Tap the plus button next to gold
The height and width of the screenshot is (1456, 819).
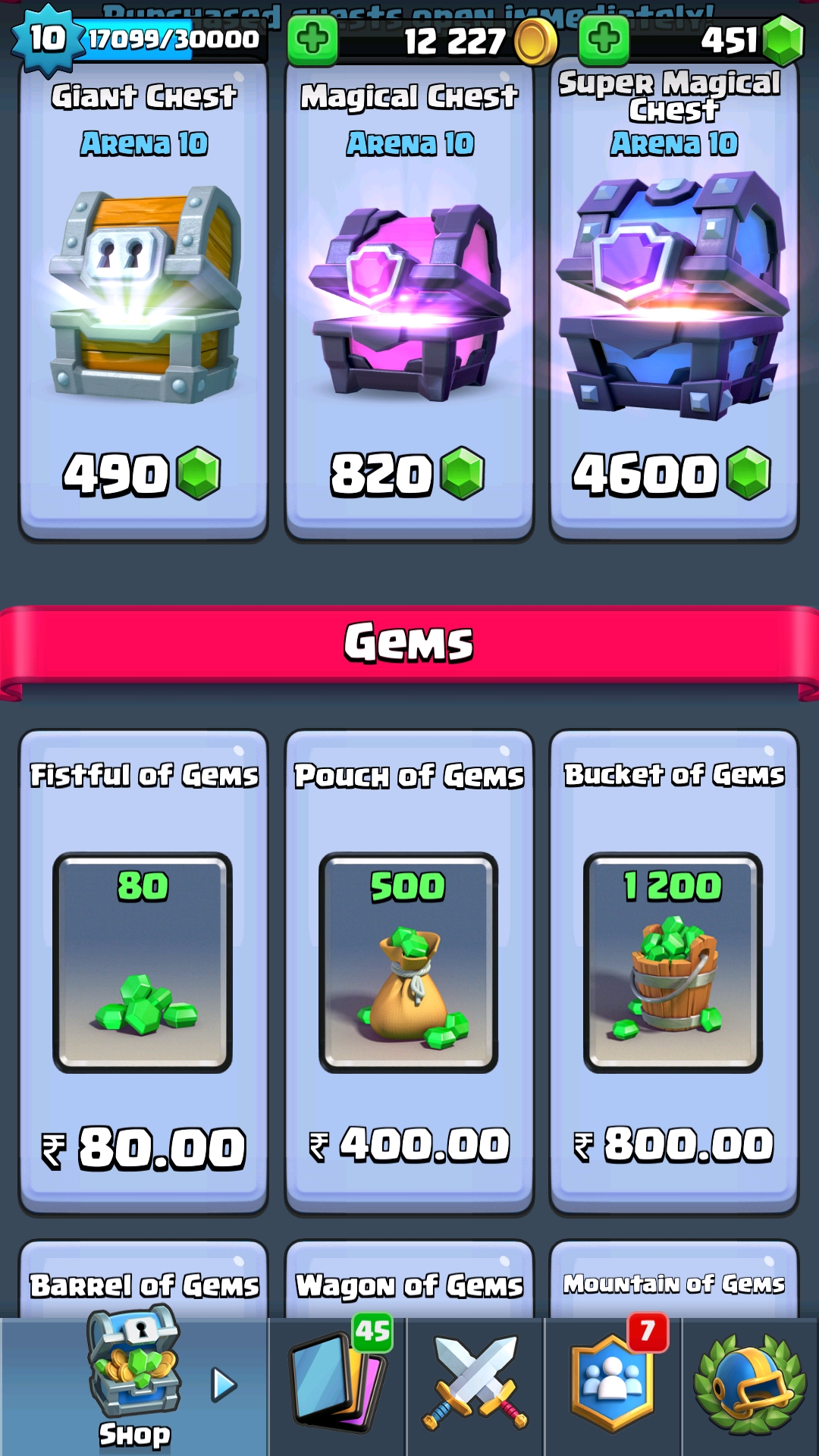[x=312, y=38]
